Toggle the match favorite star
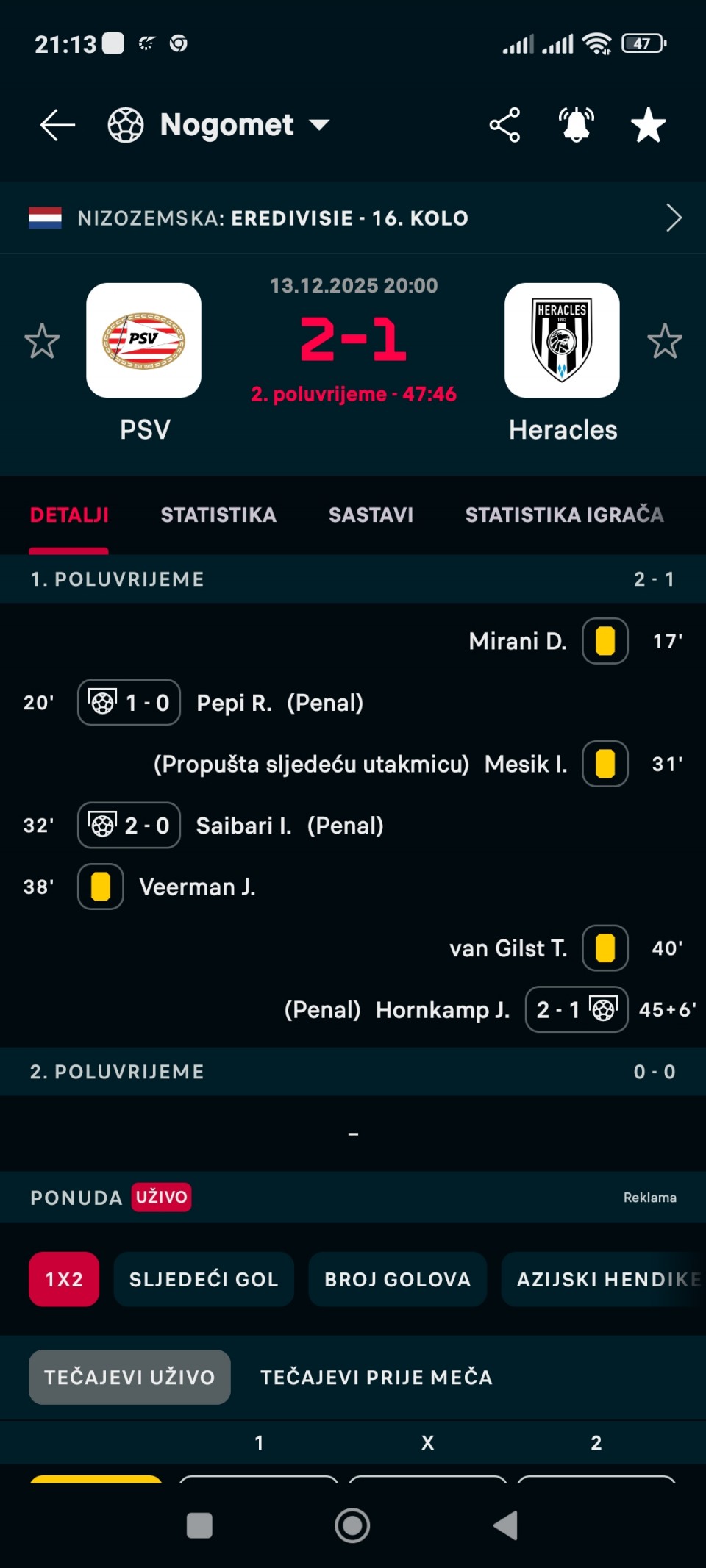The height and width of the screenshot is (1568, 706). point(648,125)
